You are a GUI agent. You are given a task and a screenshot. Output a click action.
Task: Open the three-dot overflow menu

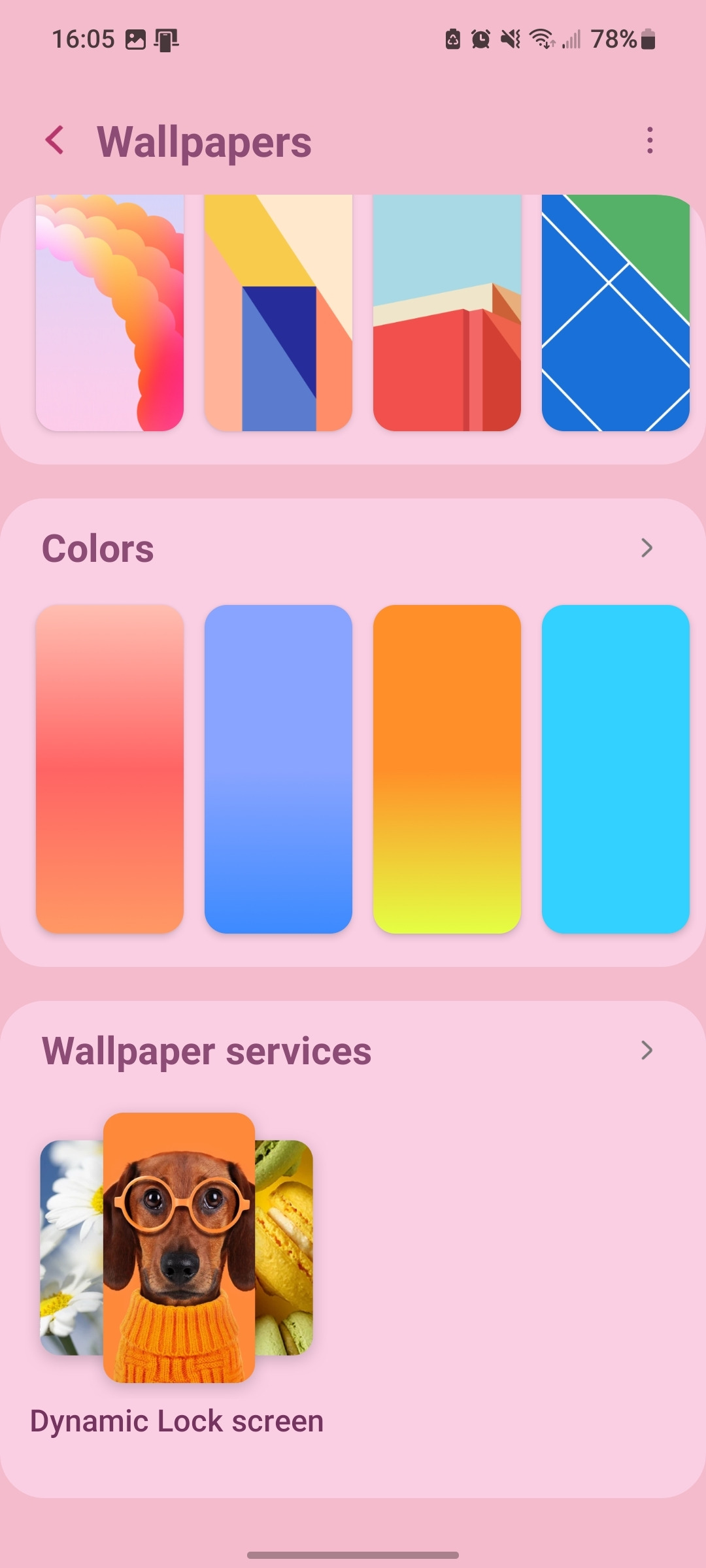(650, 140)
